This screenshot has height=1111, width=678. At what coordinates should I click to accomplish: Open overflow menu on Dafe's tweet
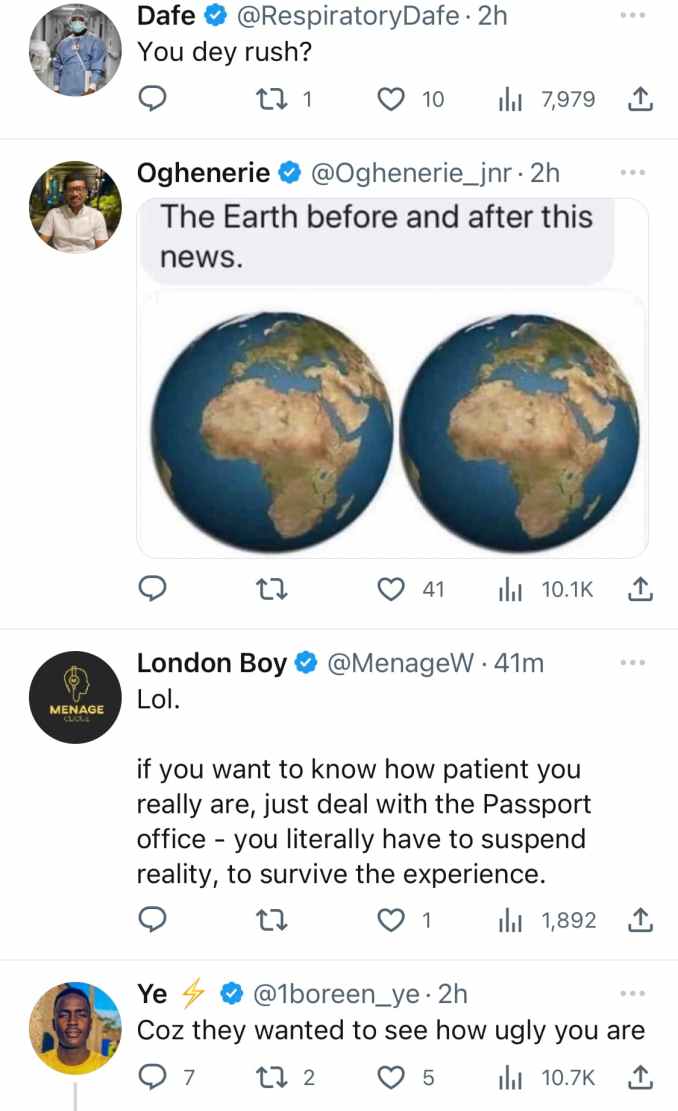[x=632, y=15]
